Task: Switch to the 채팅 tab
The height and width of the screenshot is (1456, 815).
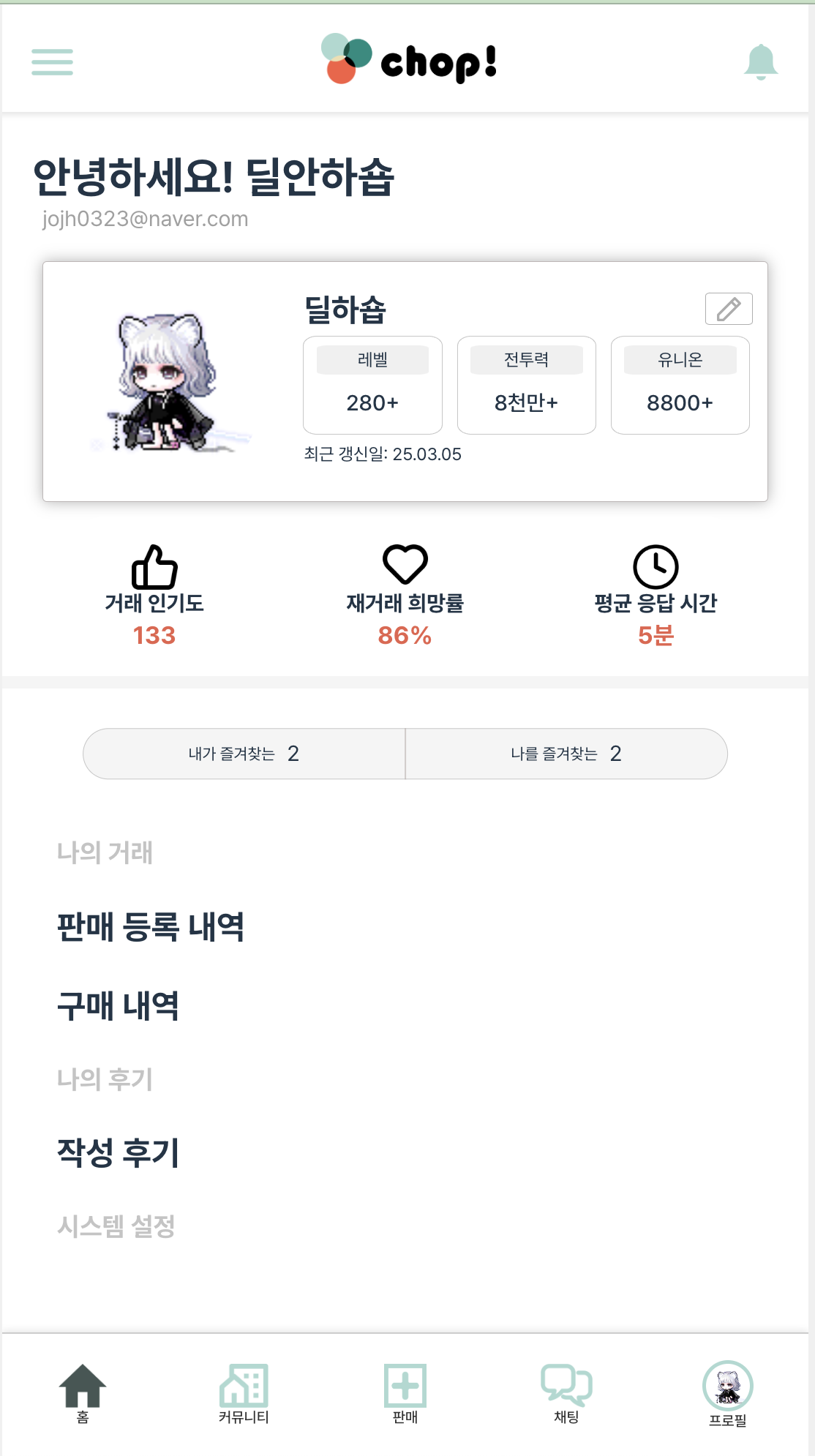Action: click(x=566, y=1394)
